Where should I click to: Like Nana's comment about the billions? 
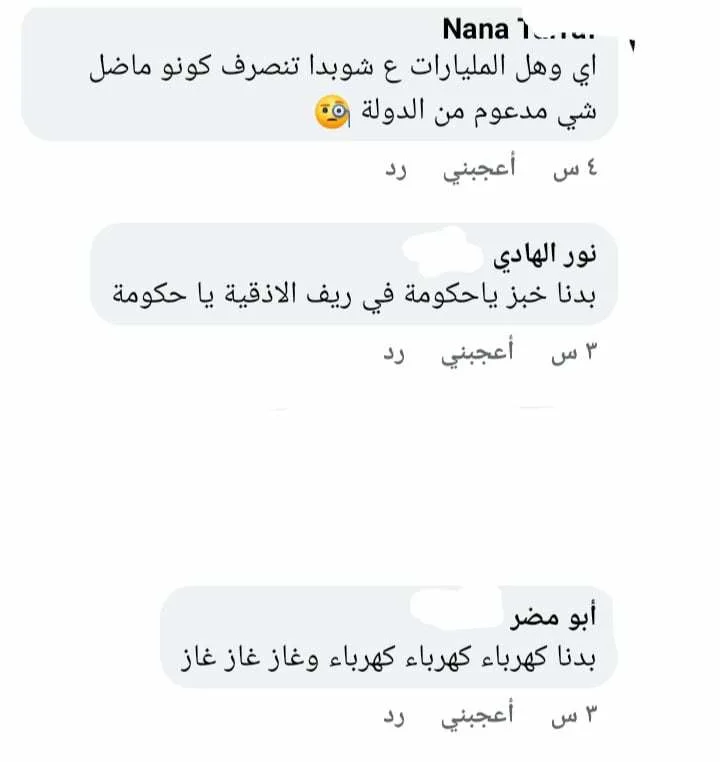tap(479, 170)
